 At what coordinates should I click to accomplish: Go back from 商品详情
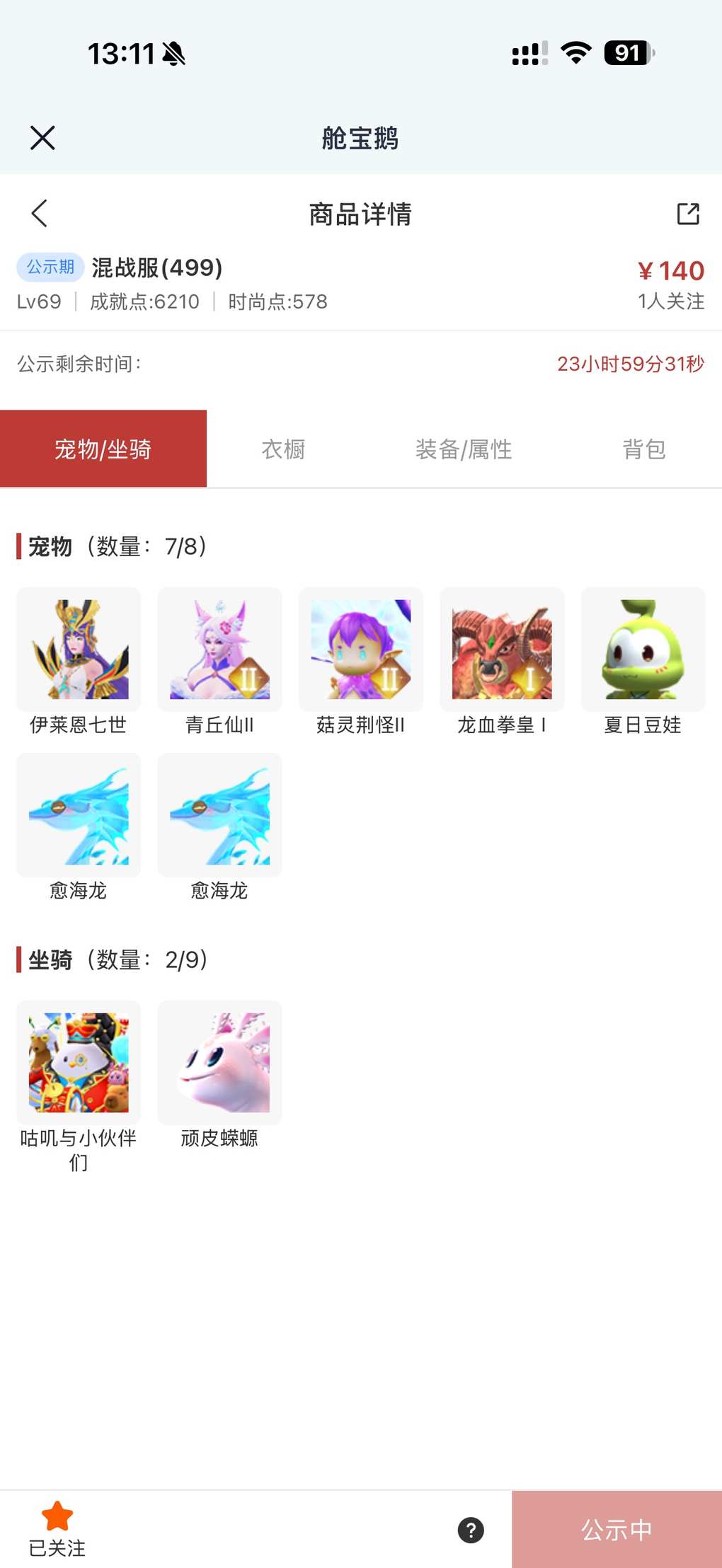coord(40,213)
